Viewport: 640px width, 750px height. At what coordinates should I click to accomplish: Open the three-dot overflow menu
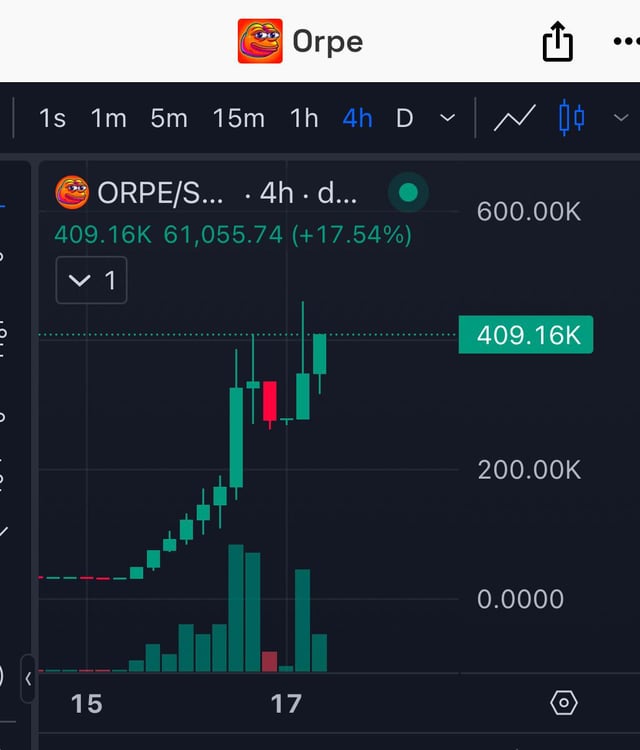click(x=625, y=42)
